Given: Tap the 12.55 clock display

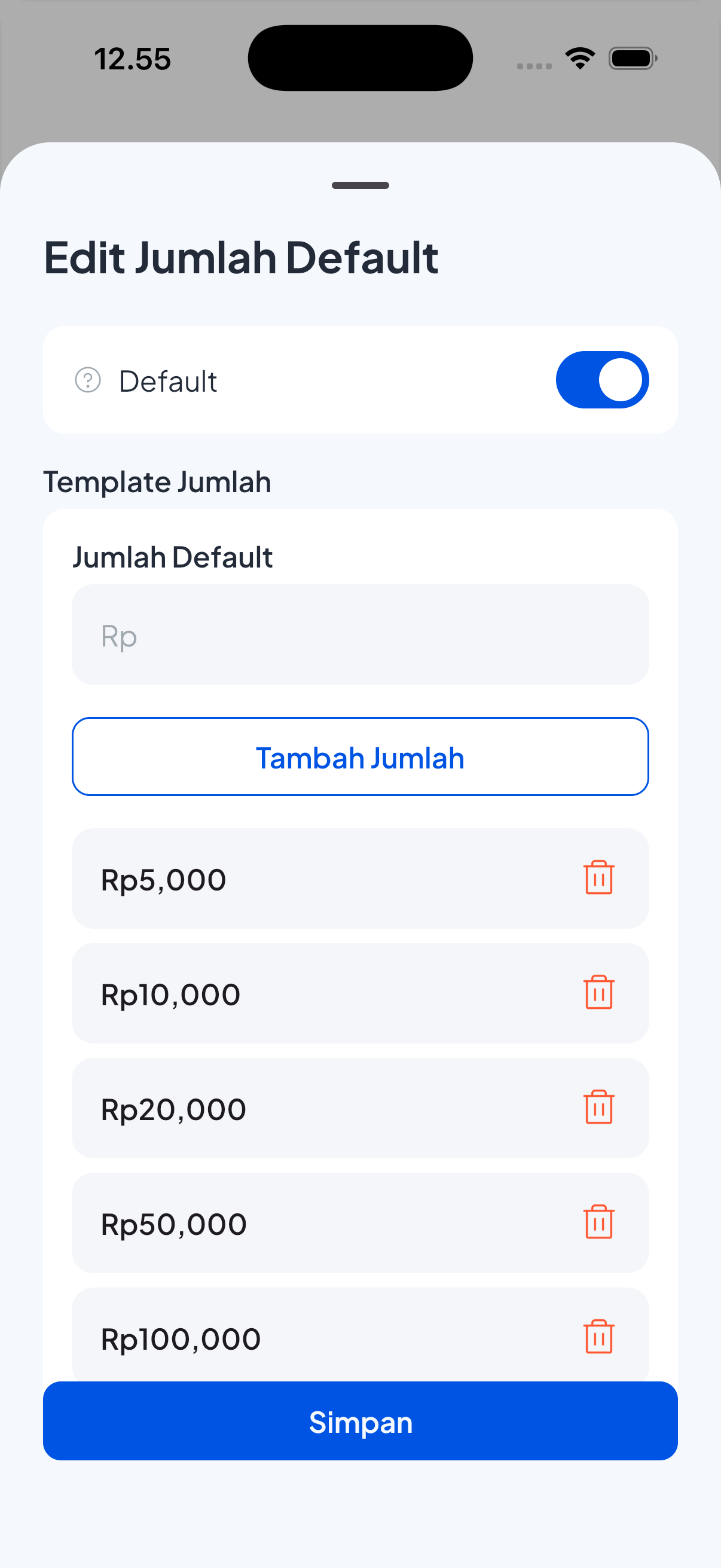Looking at the screenshot, I should pos(133,59).
